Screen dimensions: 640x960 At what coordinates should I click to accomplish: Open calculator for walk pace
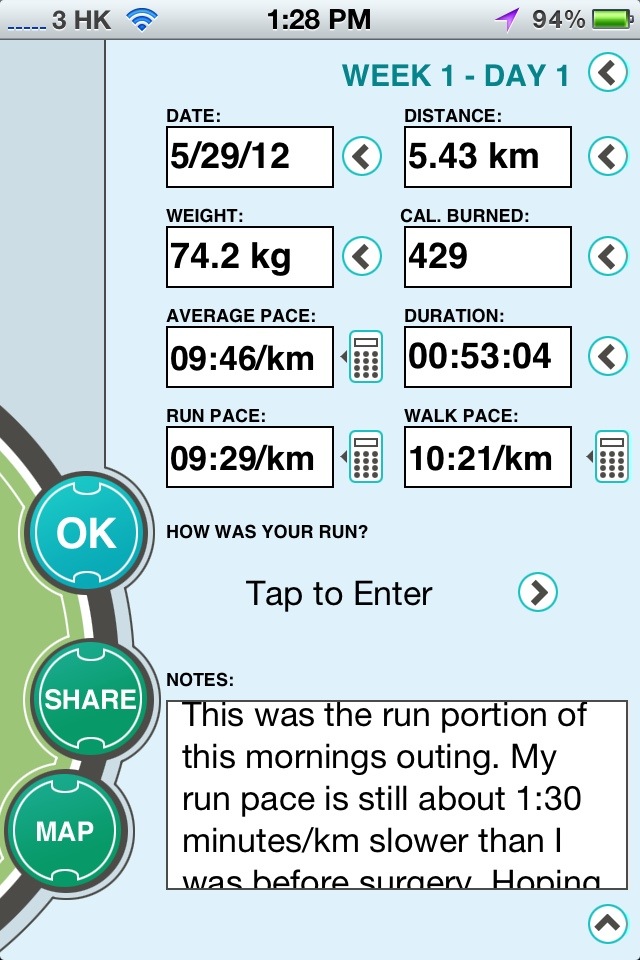(610, 457)
